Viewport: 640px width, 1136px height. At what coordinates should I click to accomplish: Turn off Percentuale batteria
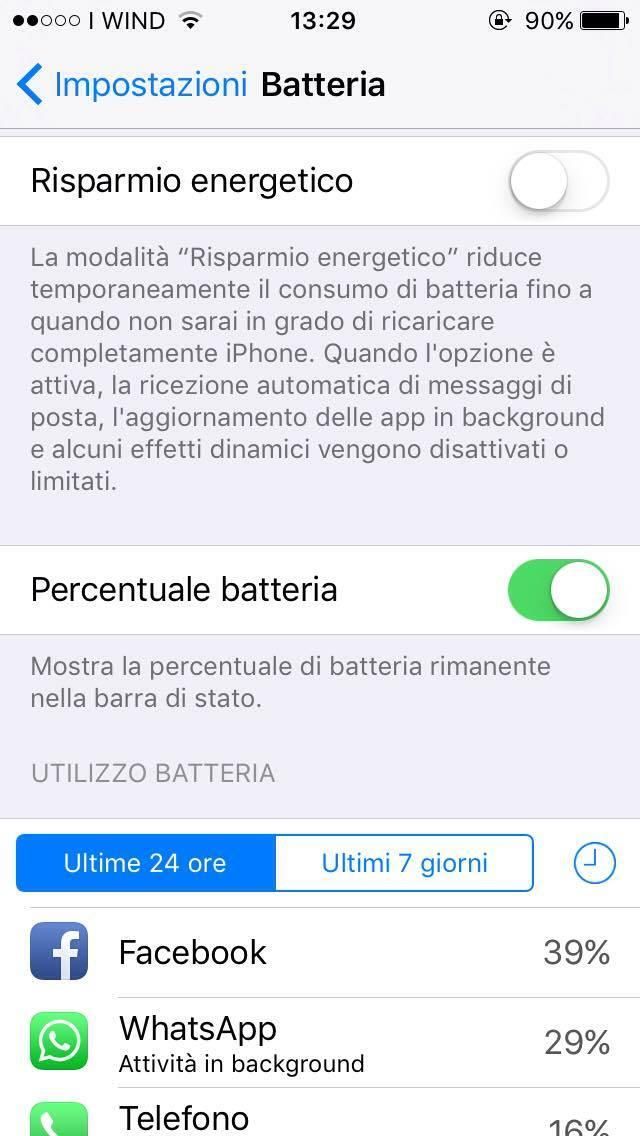tap(558, 590)
